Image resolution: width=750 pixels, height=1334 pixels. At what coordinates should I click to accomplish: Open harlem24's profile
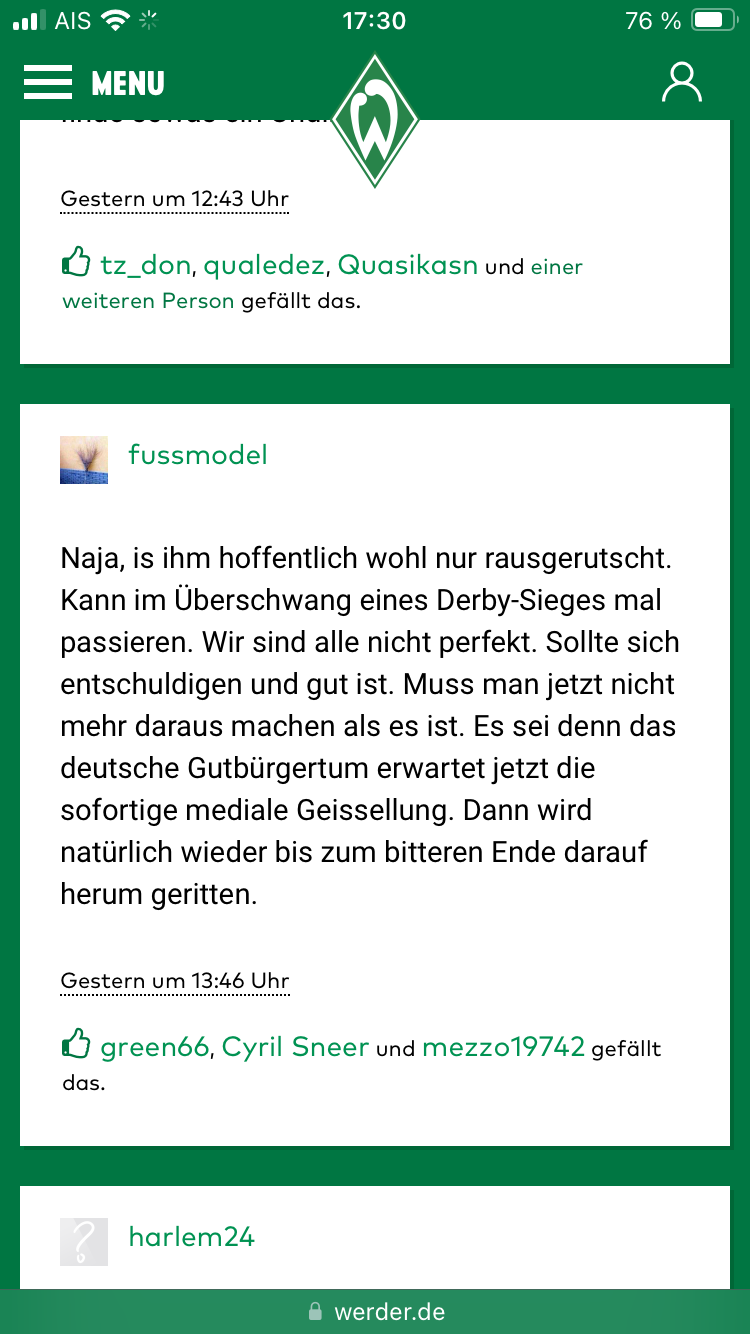192,1237
